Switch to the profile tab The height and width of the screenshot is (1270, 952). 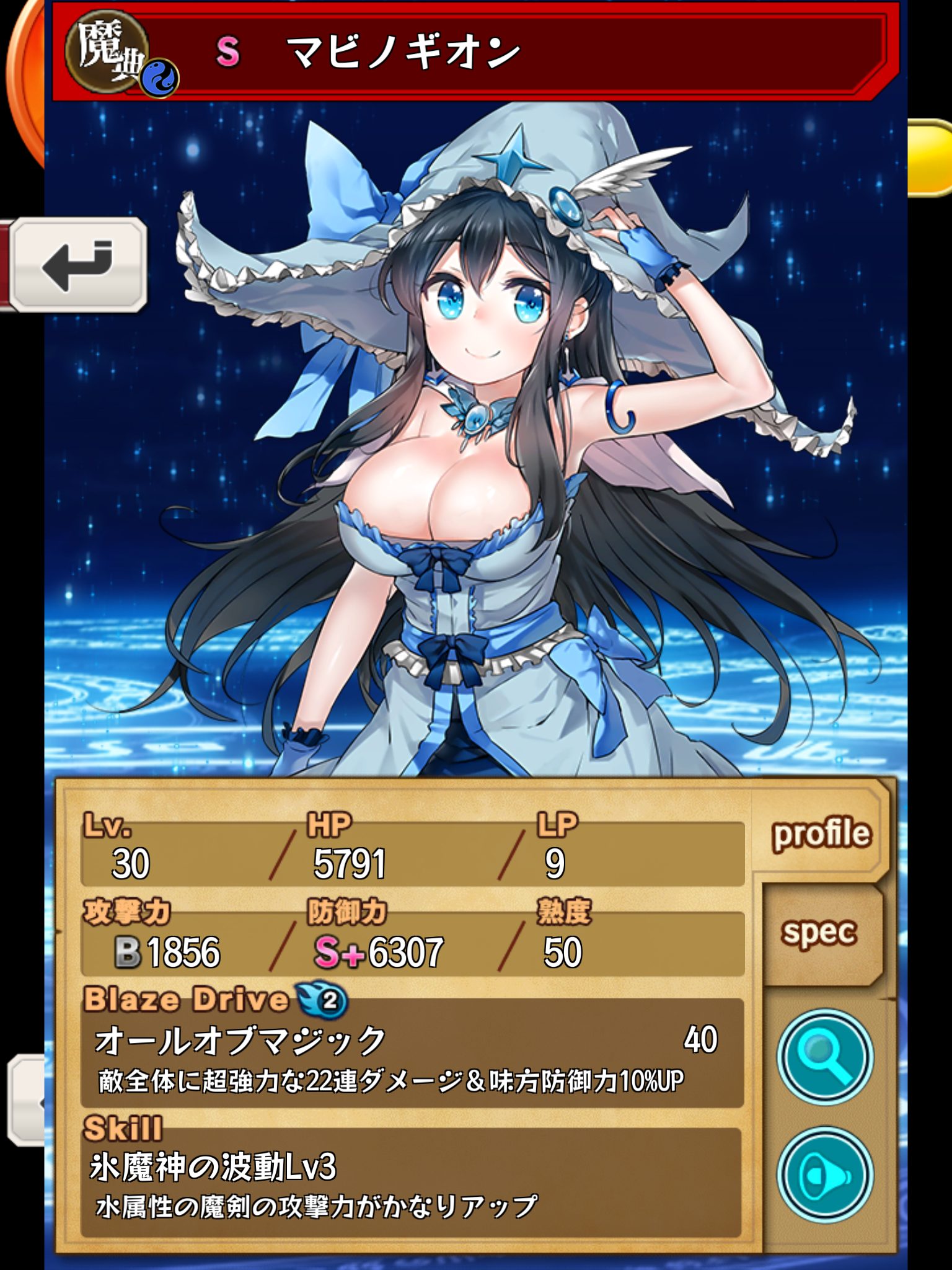pos(819,833)
